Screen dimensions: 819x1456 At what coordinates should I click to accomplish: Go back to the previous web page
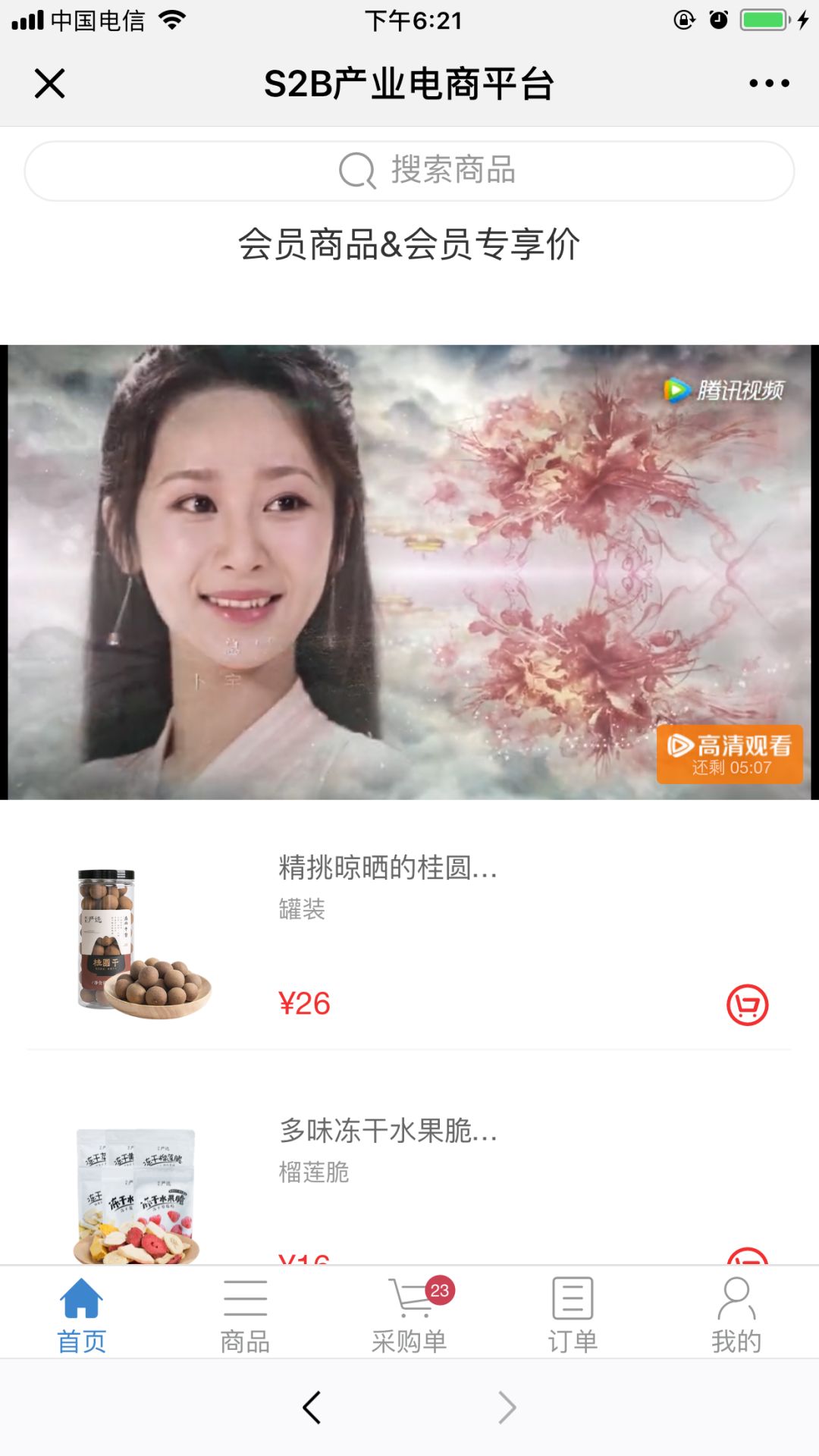[x=312, y=1407]
